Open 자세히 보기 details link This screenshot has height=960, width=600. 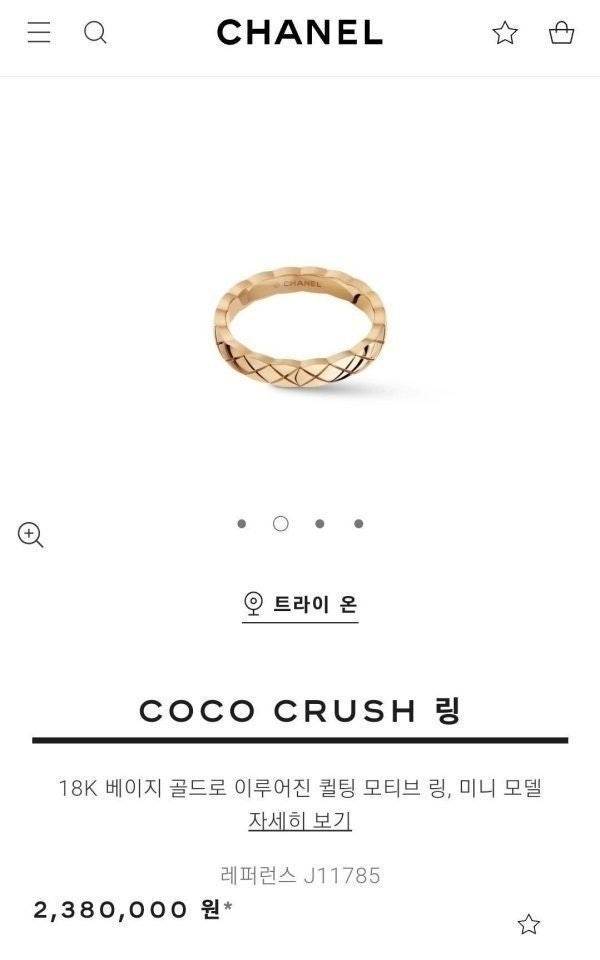tap(300, 821)
